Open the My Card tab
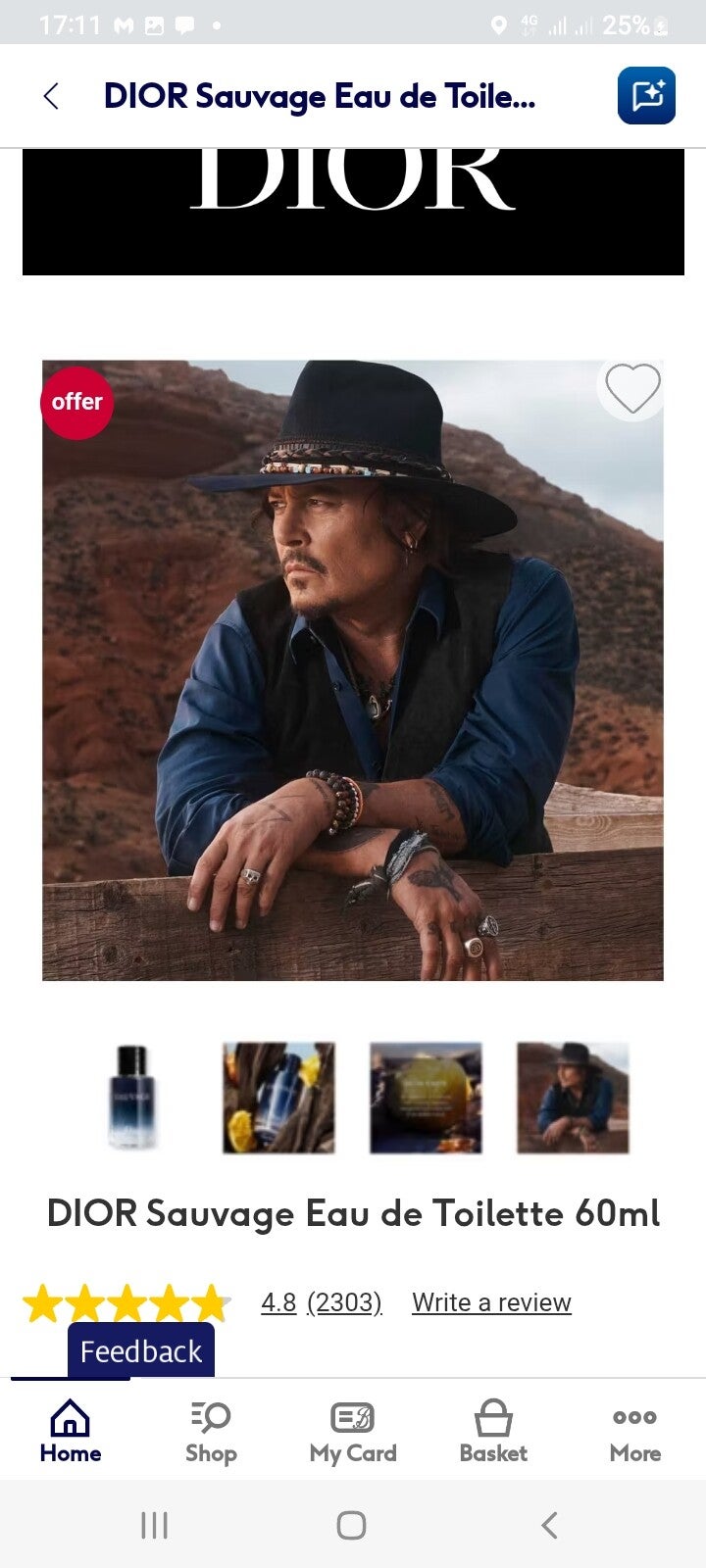Screen dimensions: 706x1568 353,1431
